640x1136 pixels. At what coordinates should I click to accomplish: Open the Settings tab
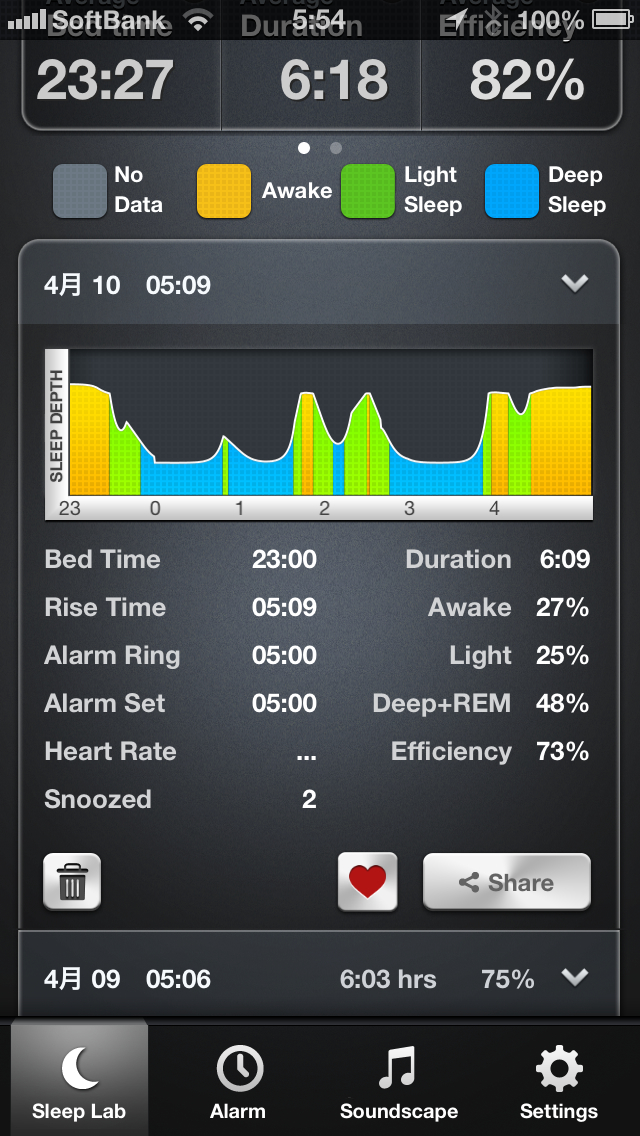[558, 1082]
